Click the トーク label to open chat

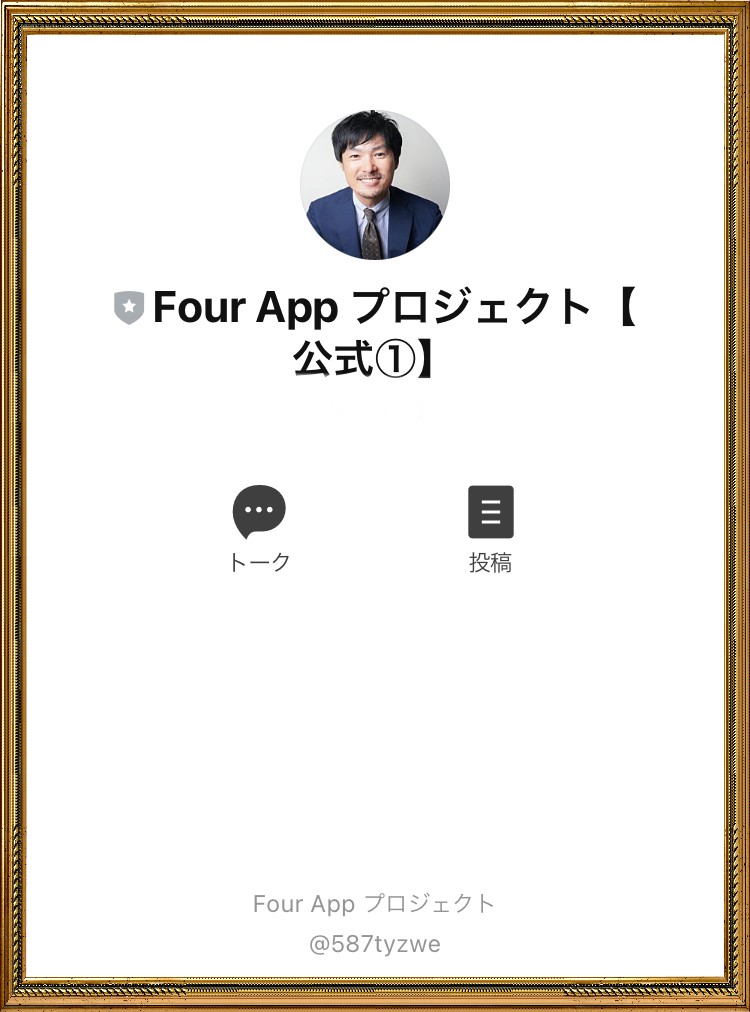[x=260, y=563]
